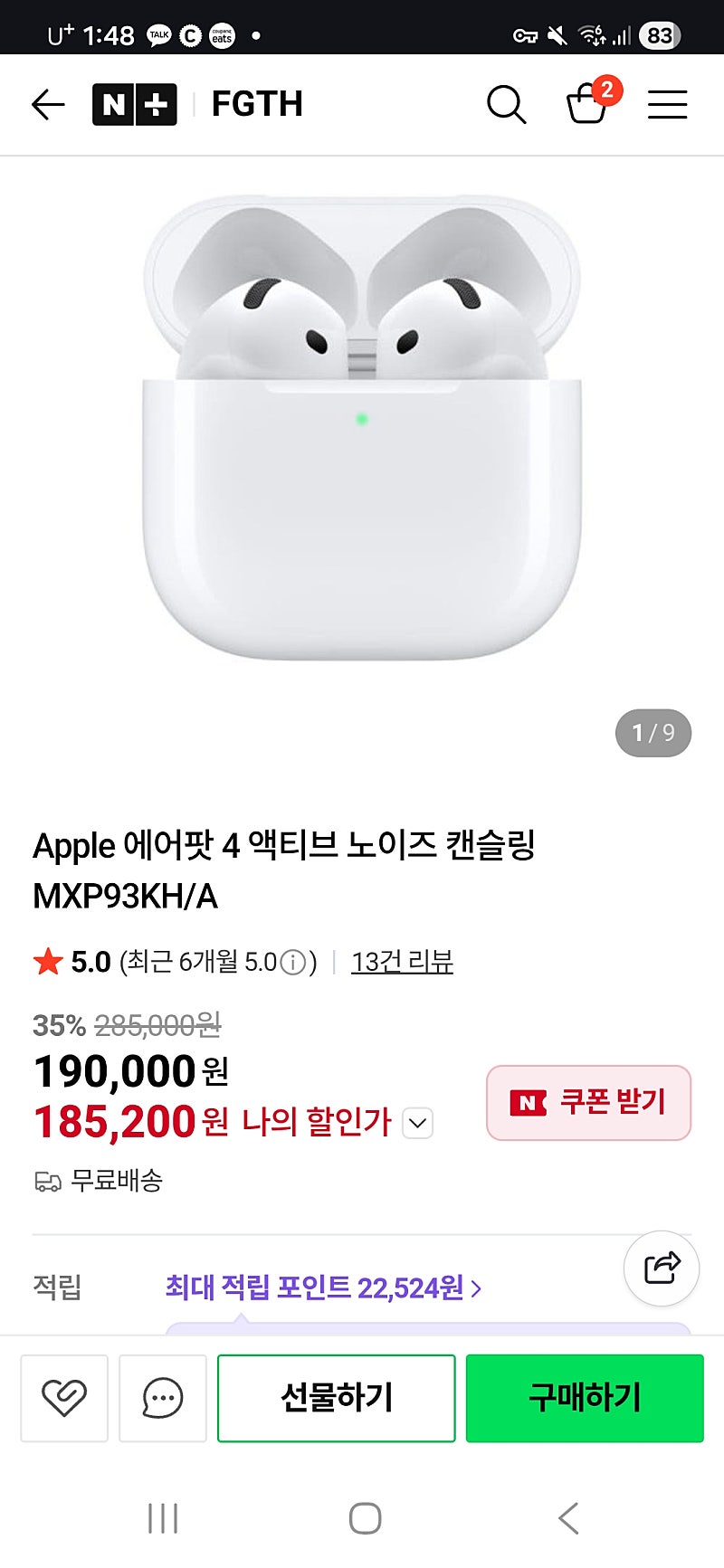Screen dimensions: 724x1568
Task: Open the shopping cart with 2 items
Action: point(588,103)
